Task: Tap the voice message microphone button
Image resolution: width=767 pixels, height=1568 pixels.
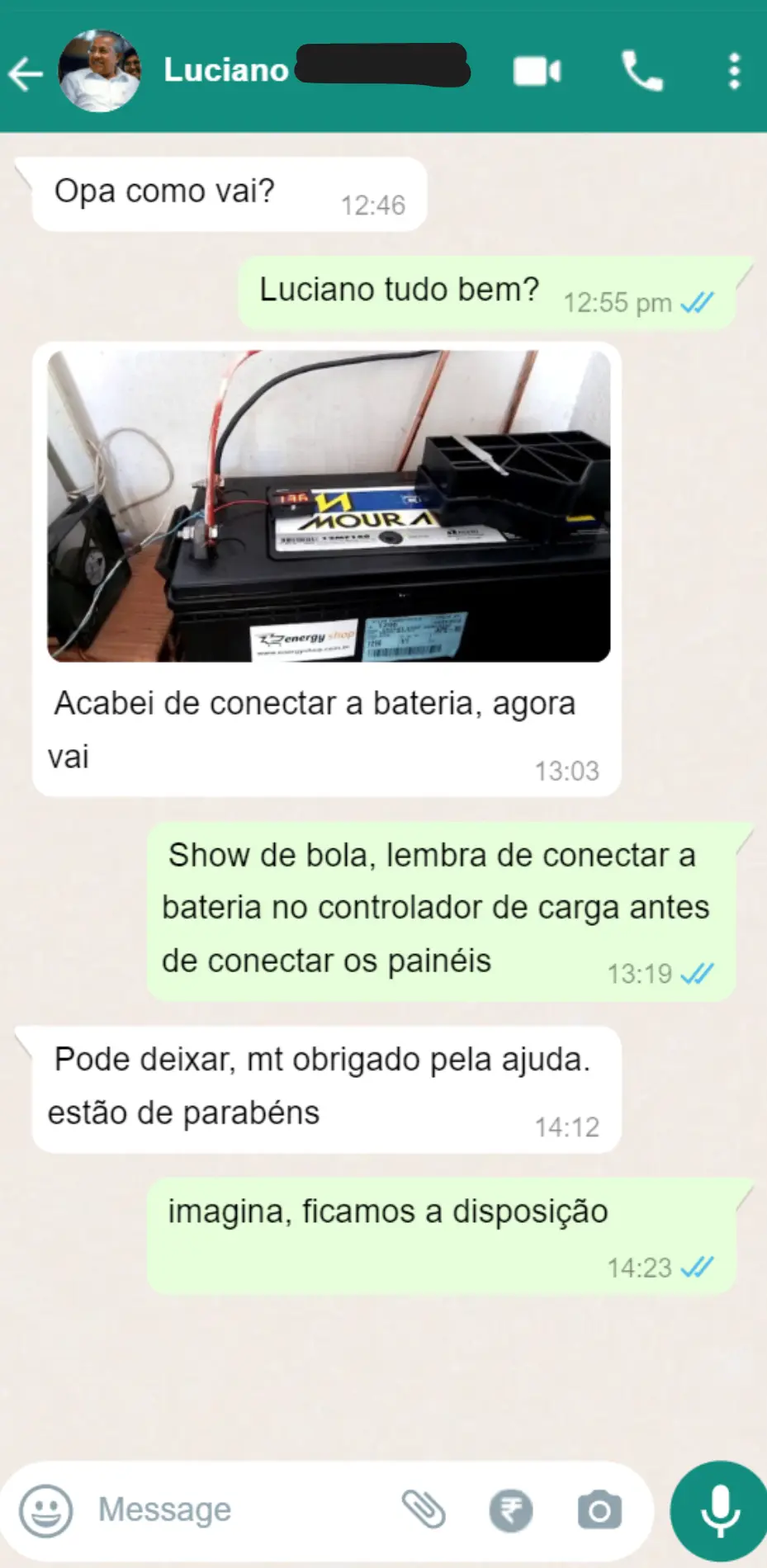Action: (x=720, y=1510)
